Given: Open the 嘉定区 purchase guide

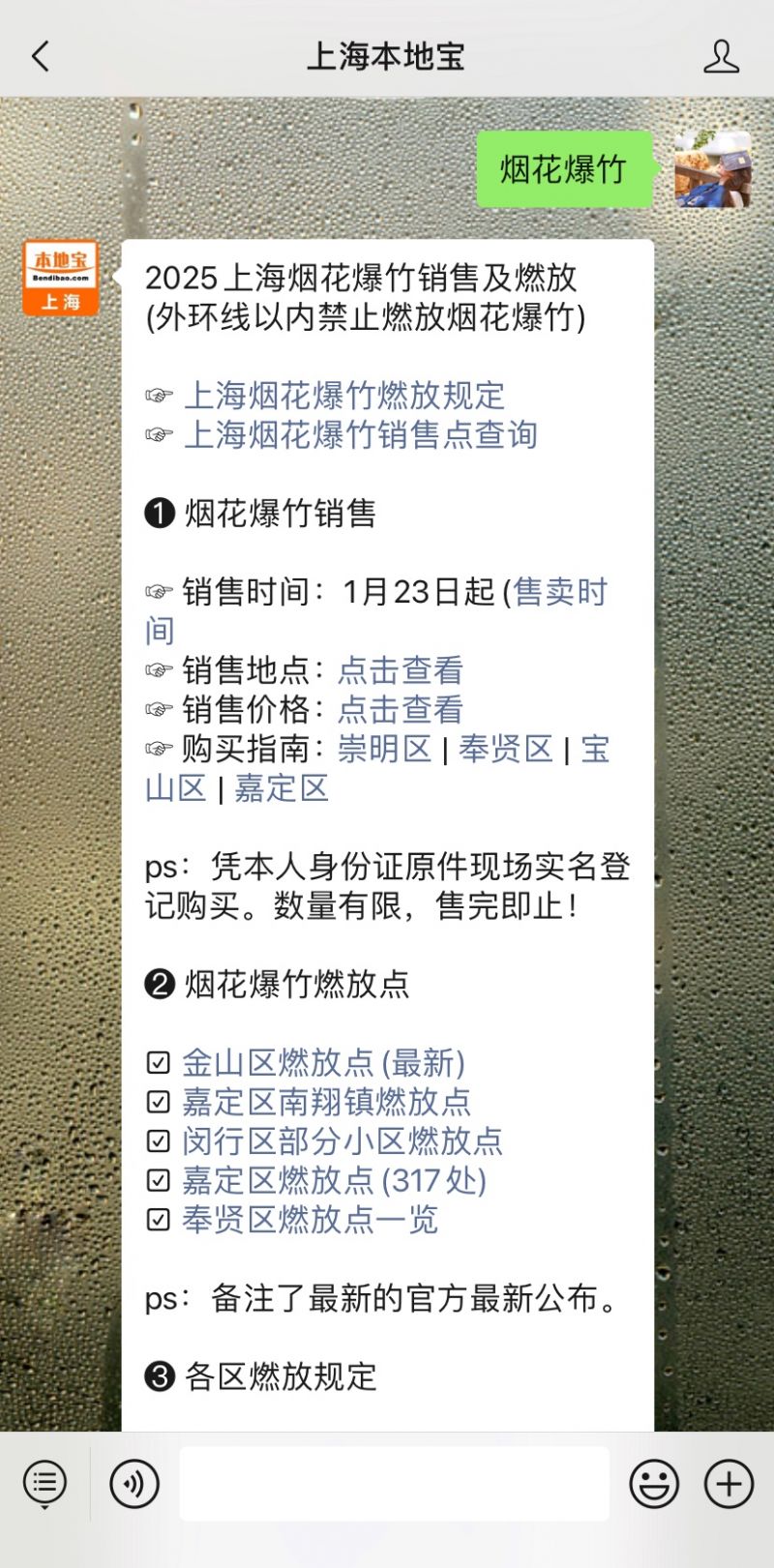Looking at the screenshot, I should point(282,788).
